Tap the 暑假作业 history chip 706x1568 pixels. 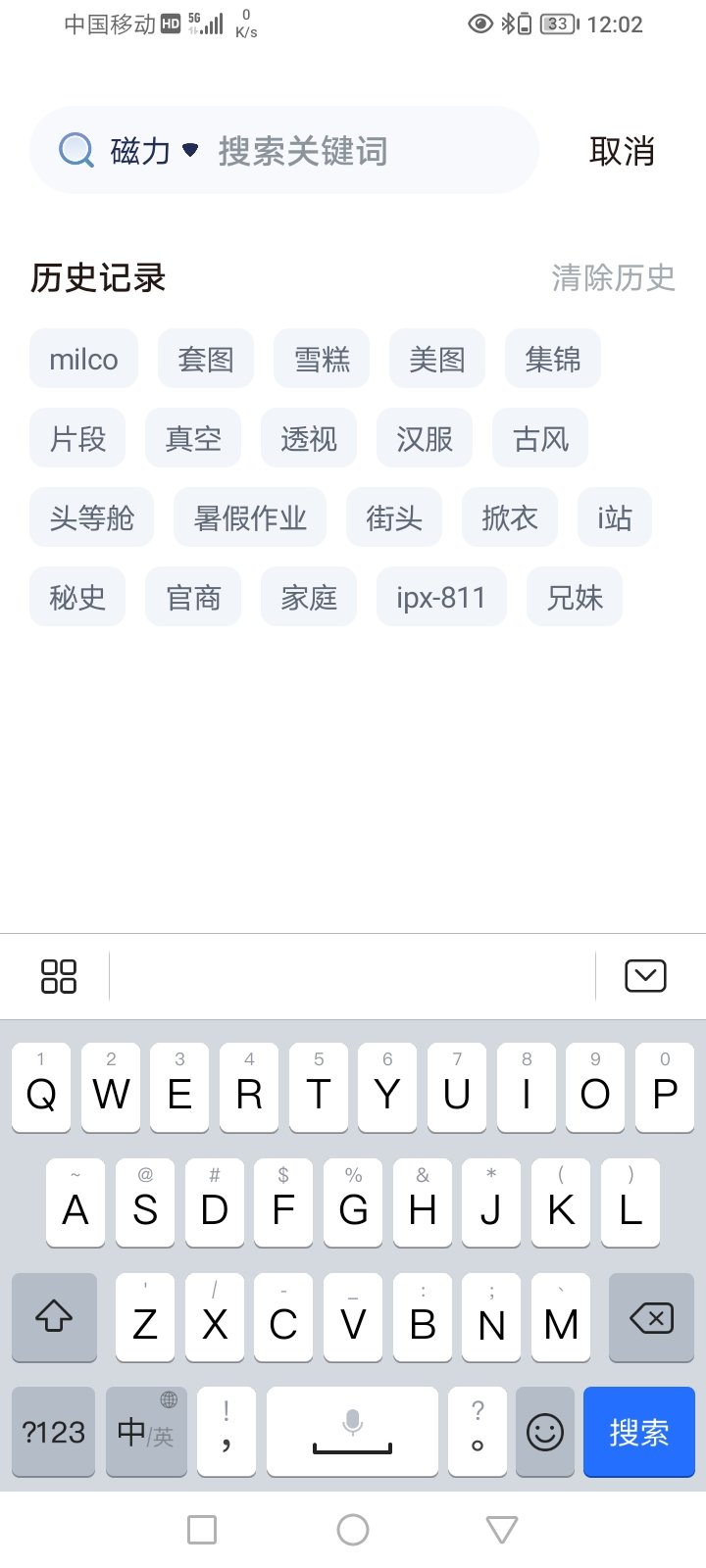[x=250, y=518]
